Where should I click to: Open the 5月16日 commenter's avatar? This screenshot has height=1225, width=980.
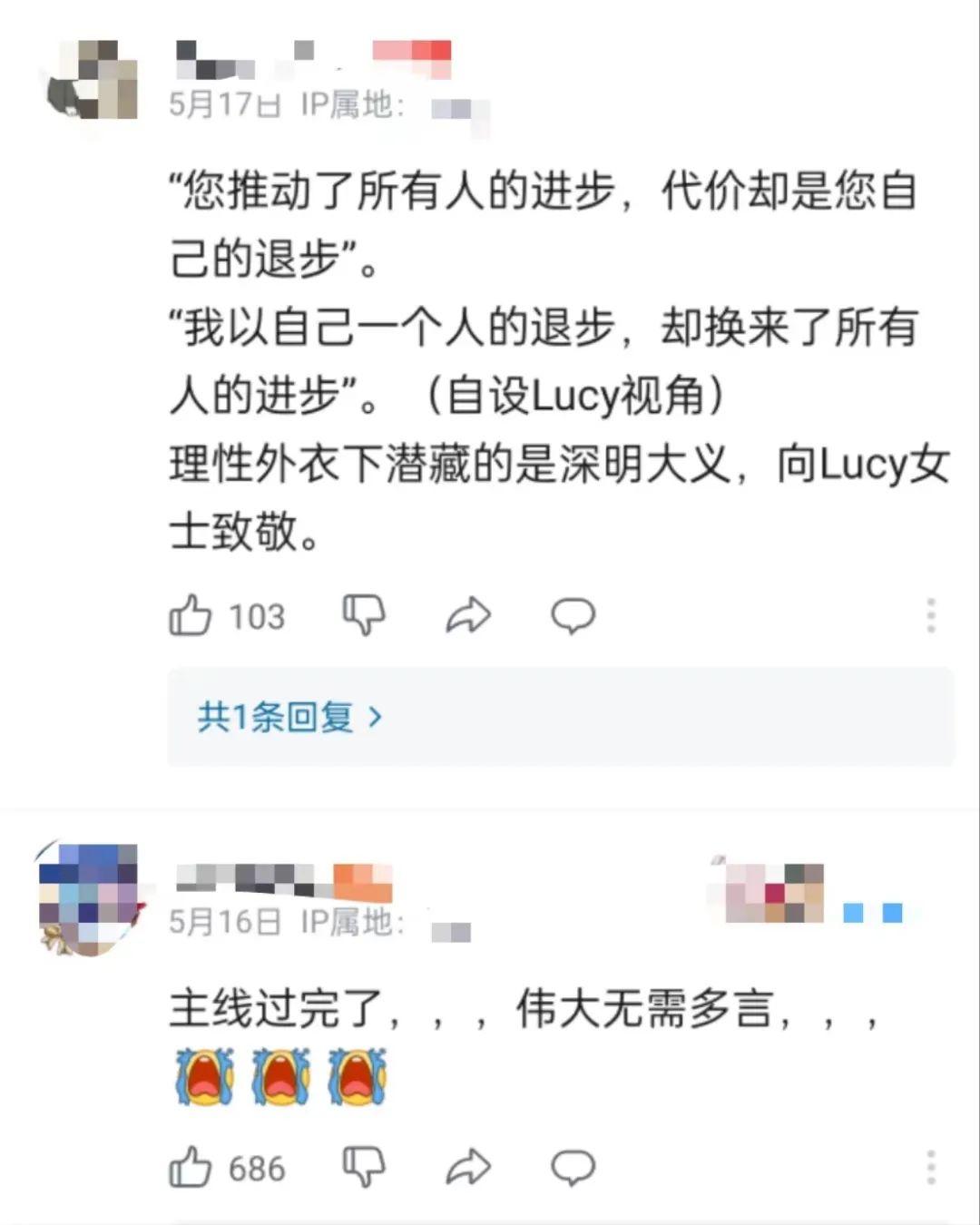[90, 898]
